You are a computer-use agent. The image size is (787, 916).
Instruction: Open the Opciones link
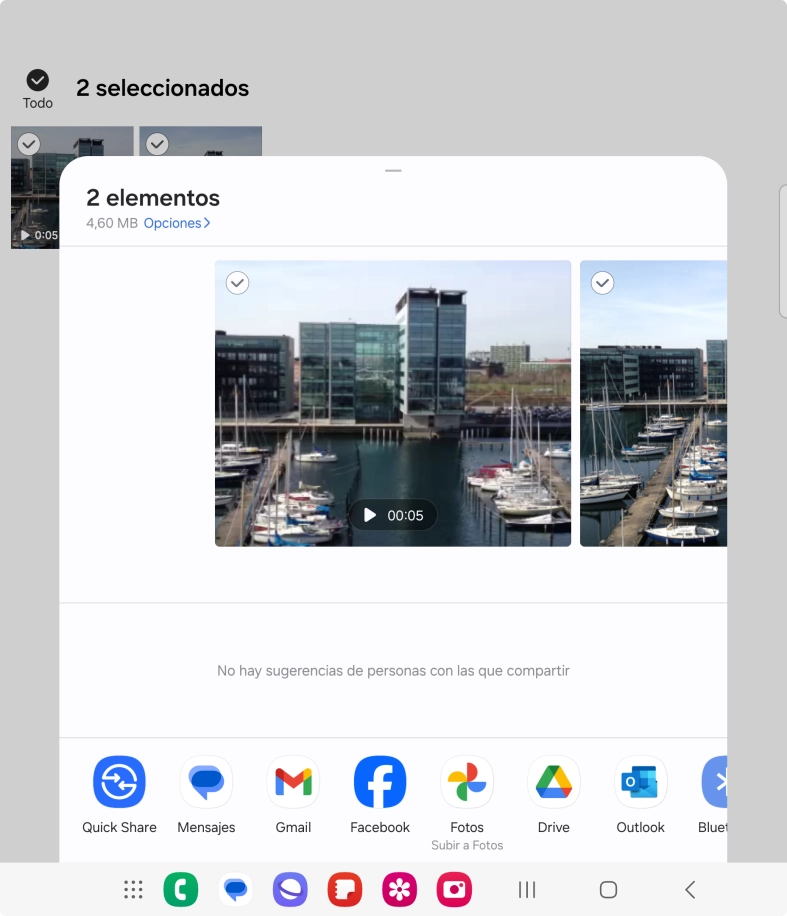pos(176,223)
